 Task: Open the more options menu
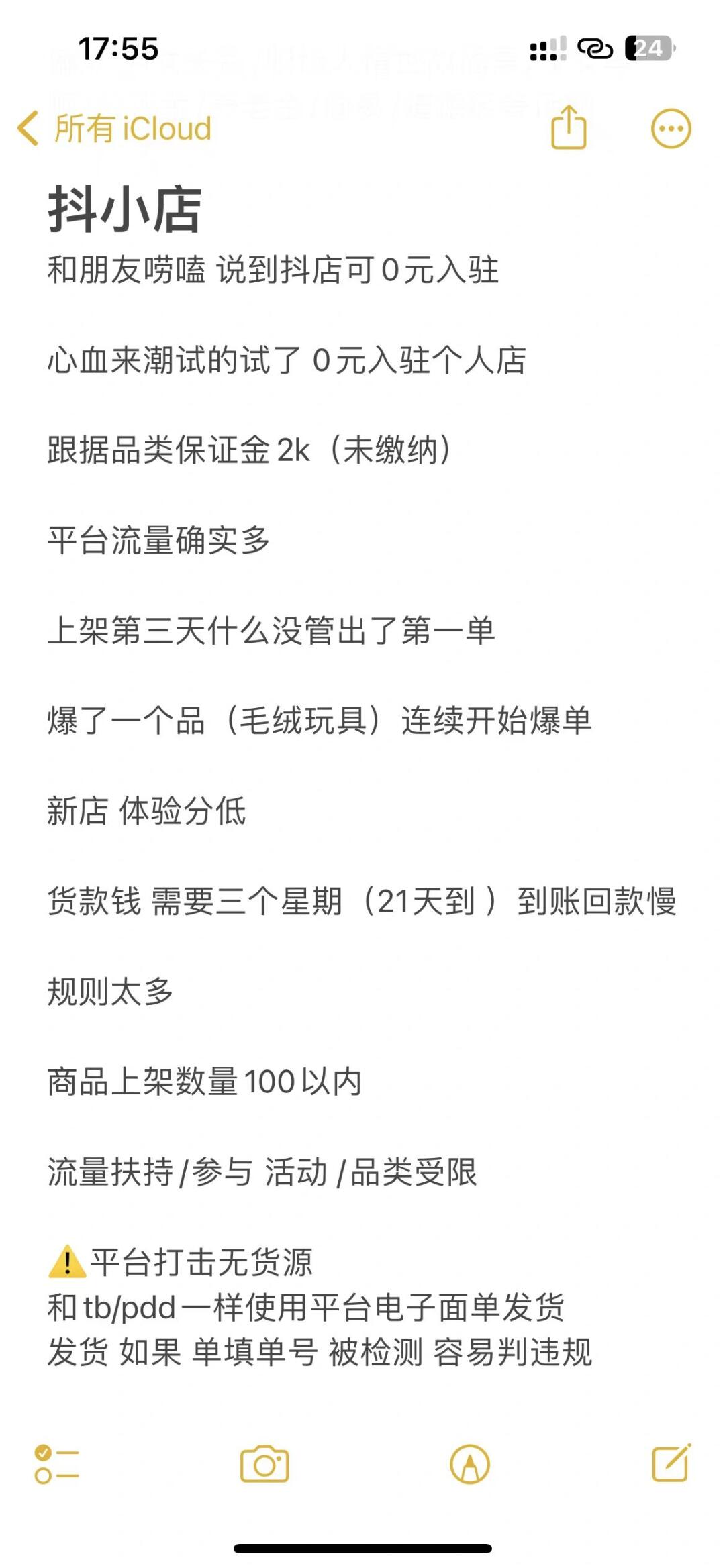(671, 128)
